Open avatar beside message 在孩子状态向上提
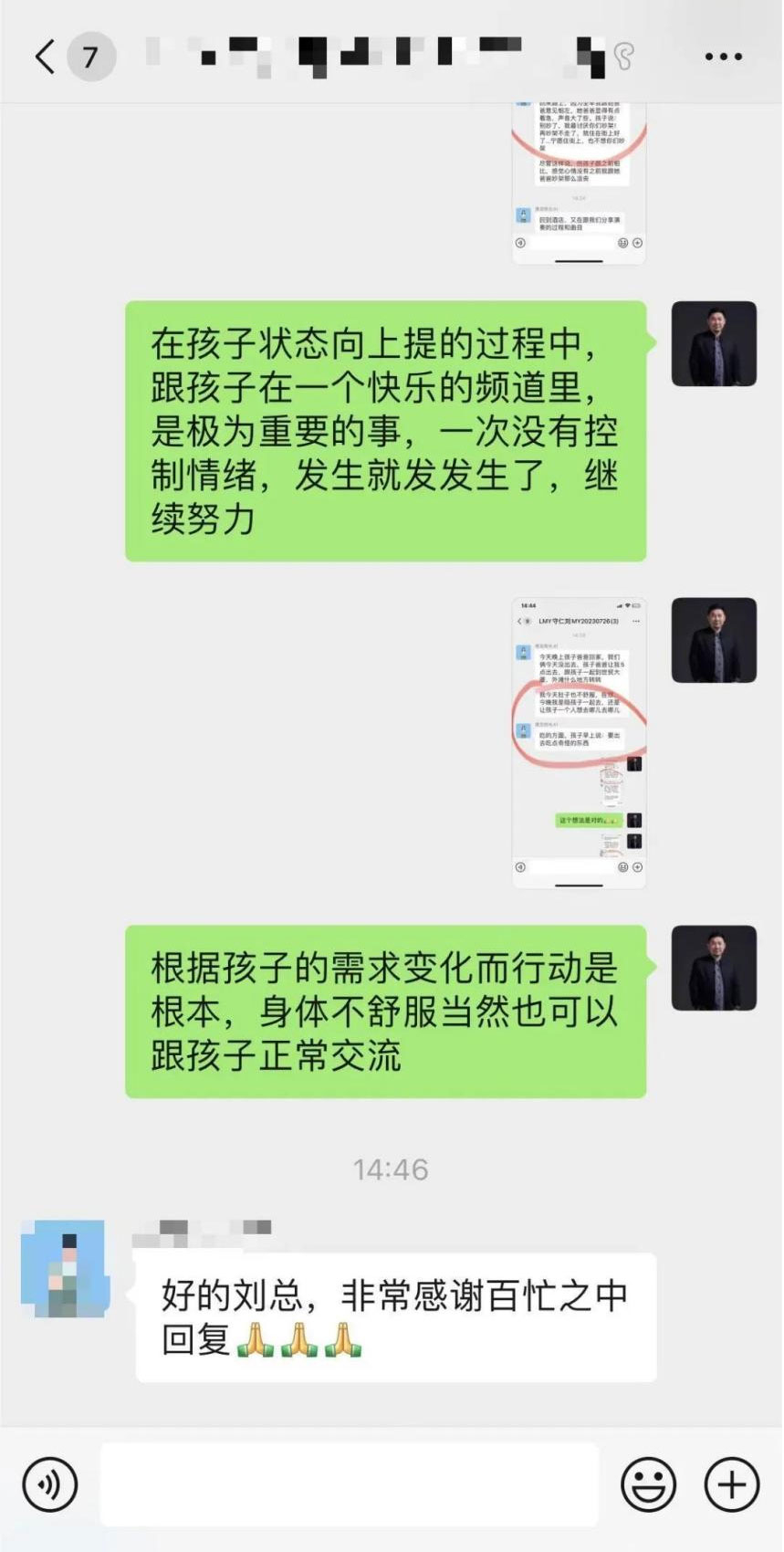 [x=714, y=344]
